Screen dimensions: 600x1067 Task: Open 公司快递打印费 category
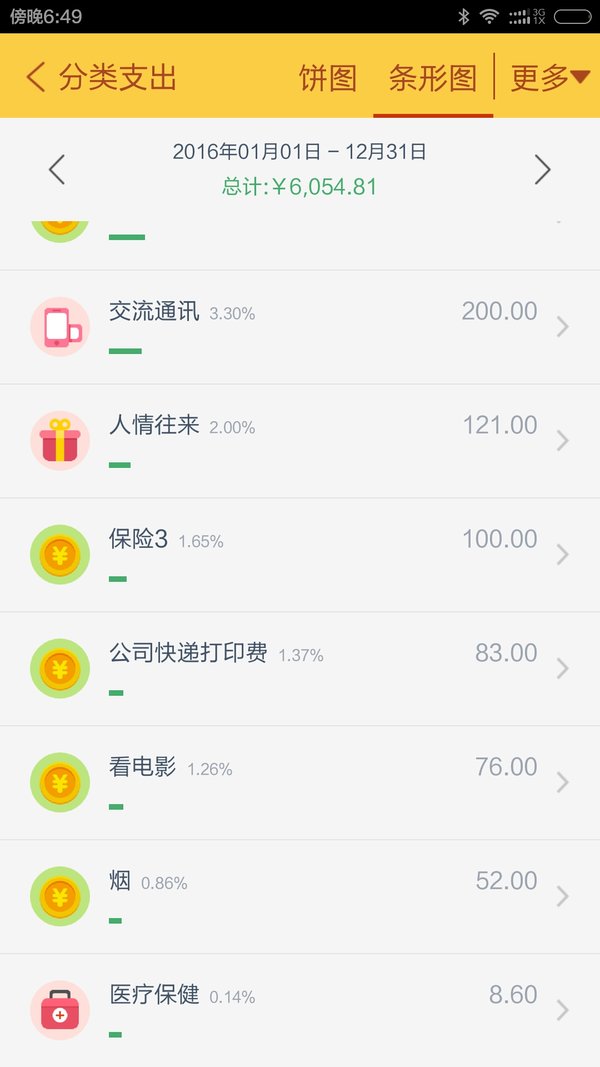[300, 669]
